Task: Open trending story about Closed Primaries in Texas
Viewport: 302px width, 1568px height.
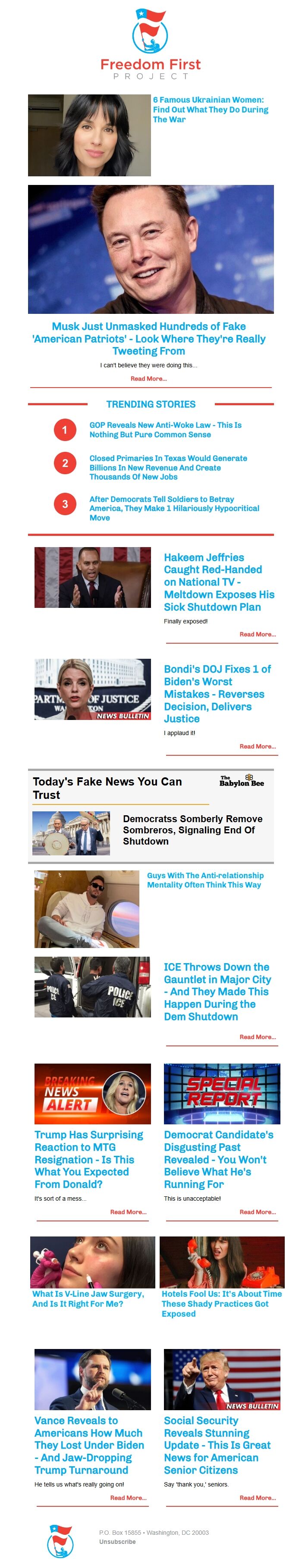Action: click(x=168, y=467)
